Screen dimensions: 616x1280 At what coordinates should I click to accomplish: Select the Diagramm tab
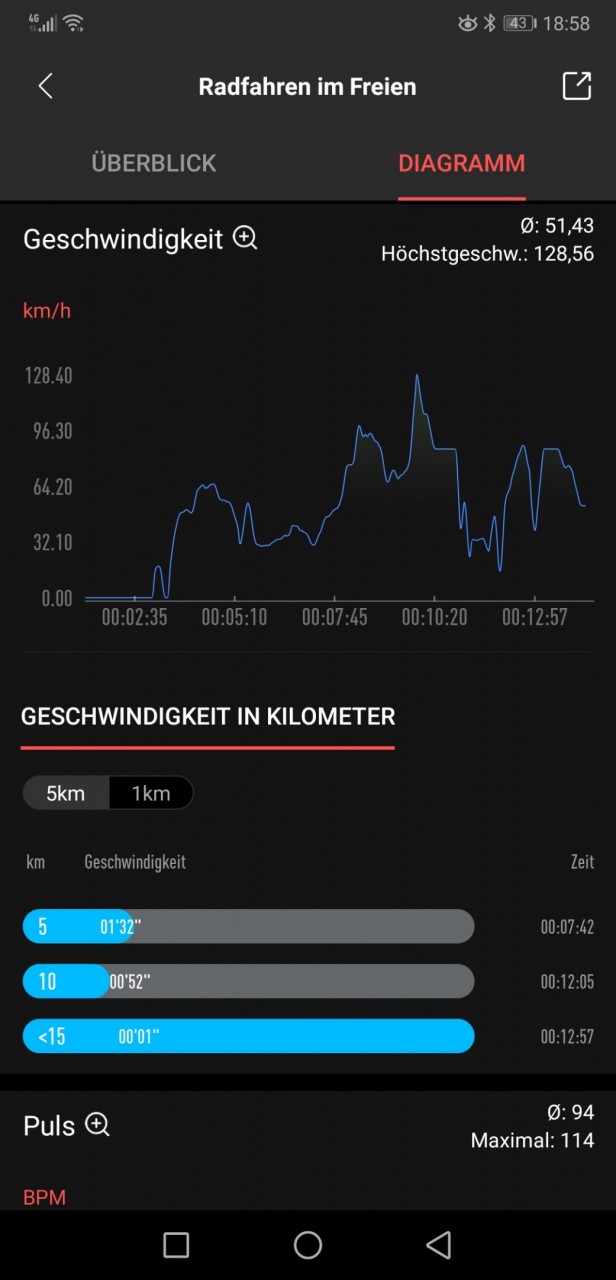[461, 163]
